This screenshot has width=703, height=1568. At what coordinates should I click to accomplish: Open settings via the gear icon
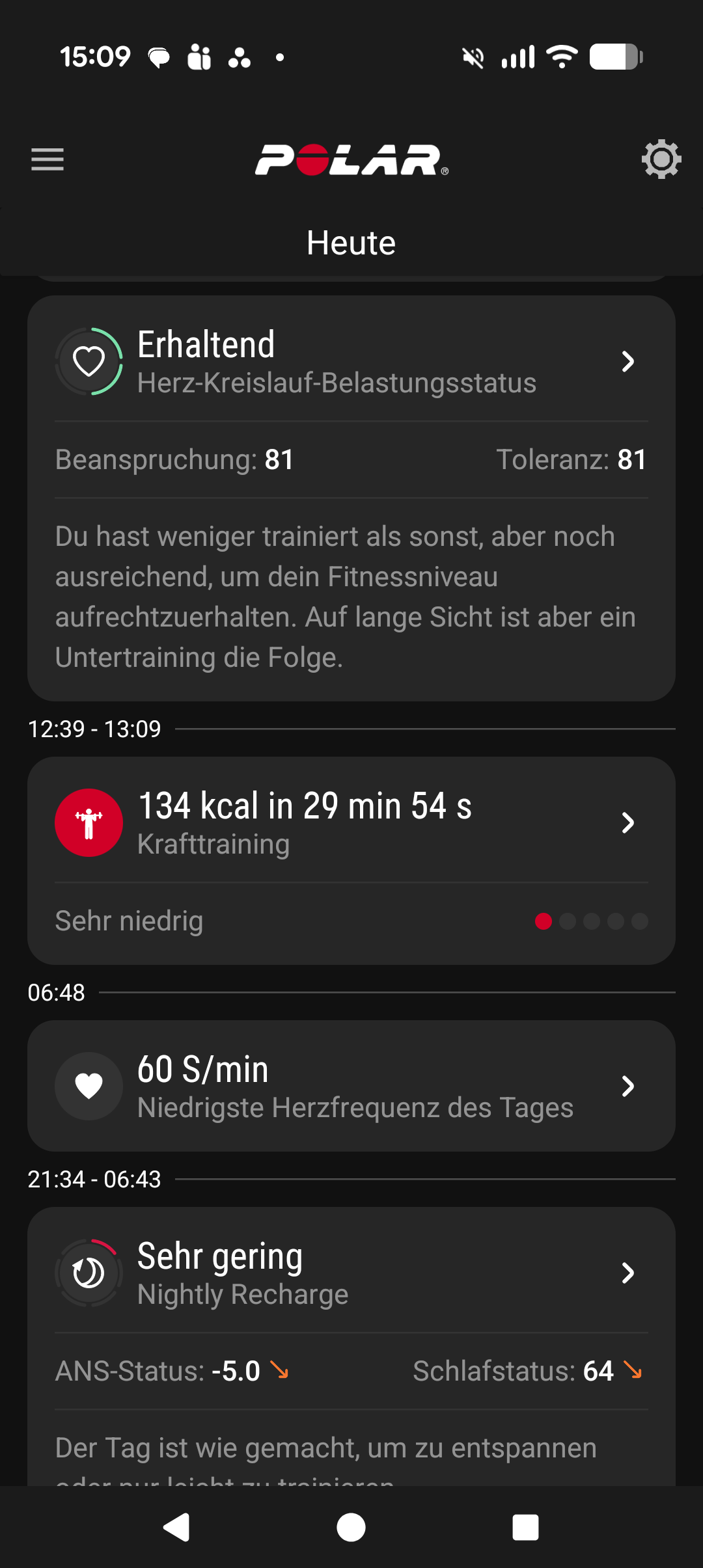(661, 159)
